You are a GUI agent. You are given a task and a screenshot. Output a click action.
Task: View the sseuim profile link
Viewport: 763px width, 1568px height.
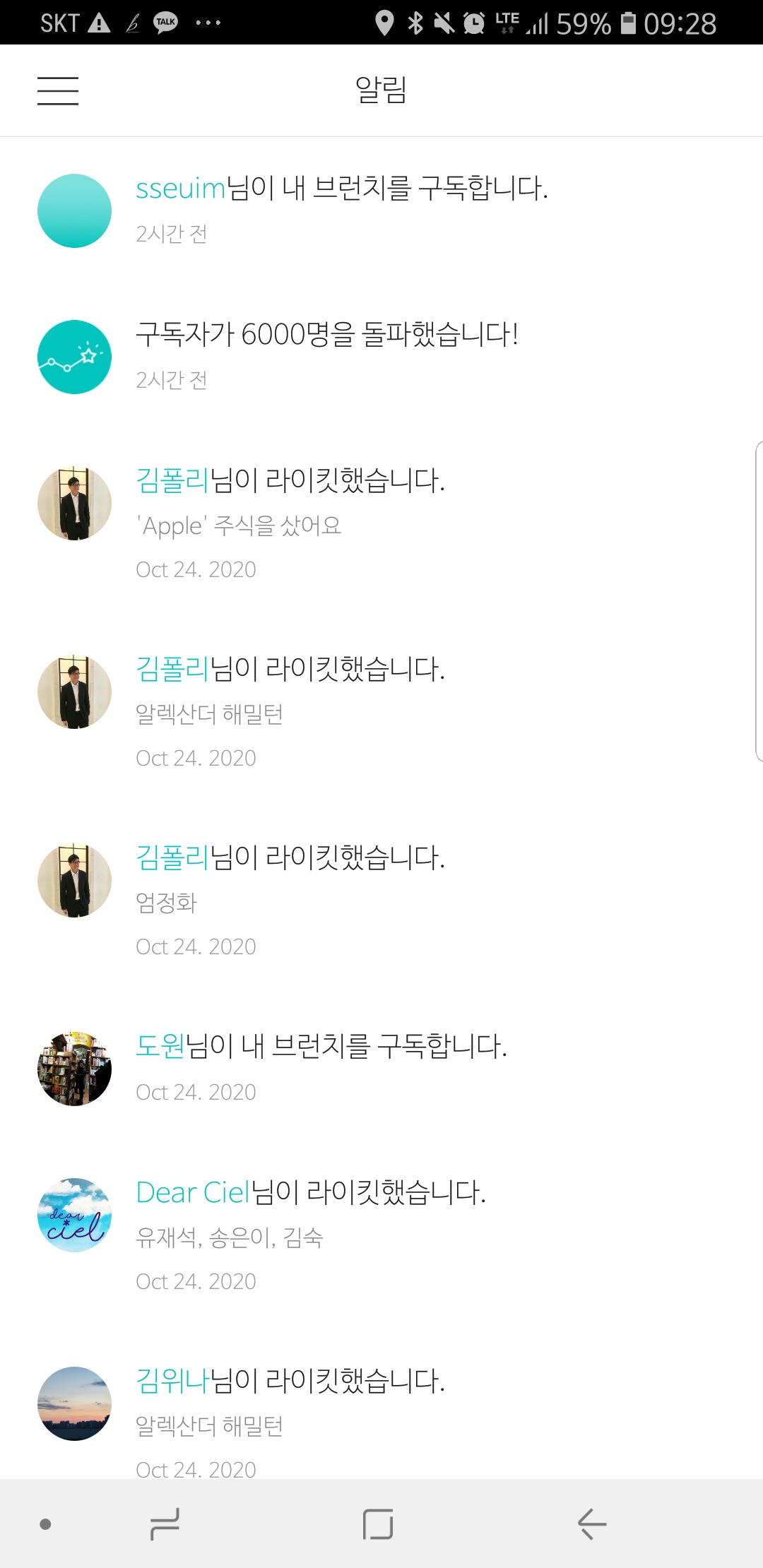coord(180,189)
